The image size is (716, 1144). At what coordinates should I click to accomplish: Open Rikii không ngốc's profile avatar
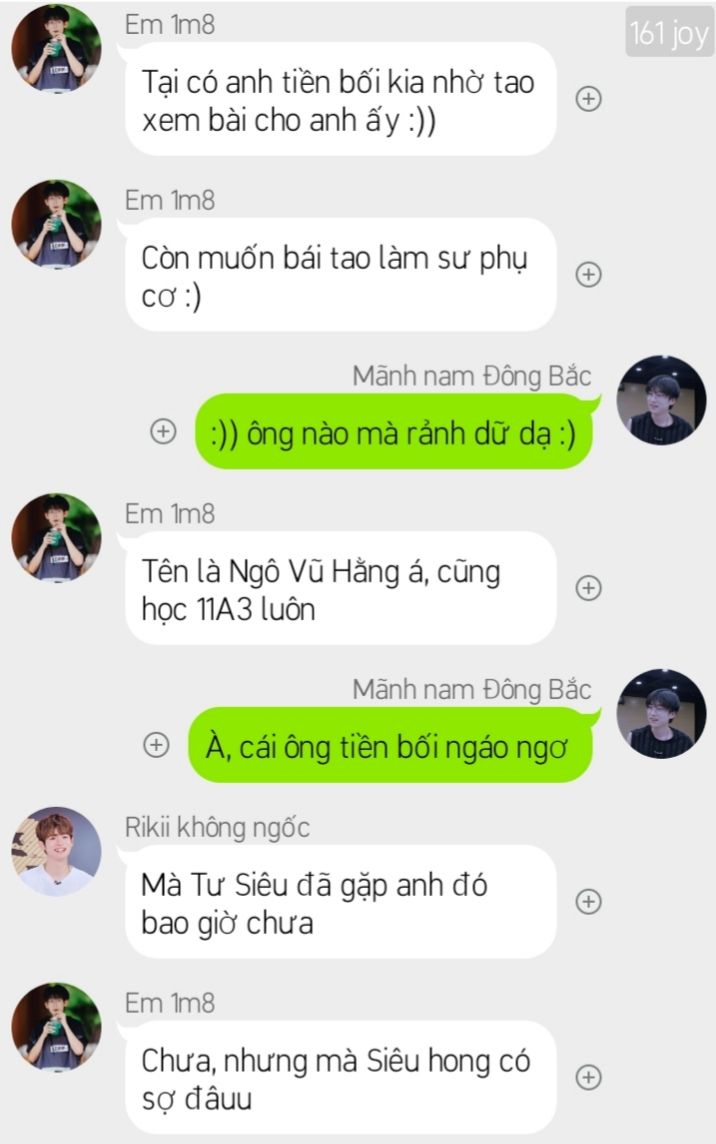[x=56, y=851]
